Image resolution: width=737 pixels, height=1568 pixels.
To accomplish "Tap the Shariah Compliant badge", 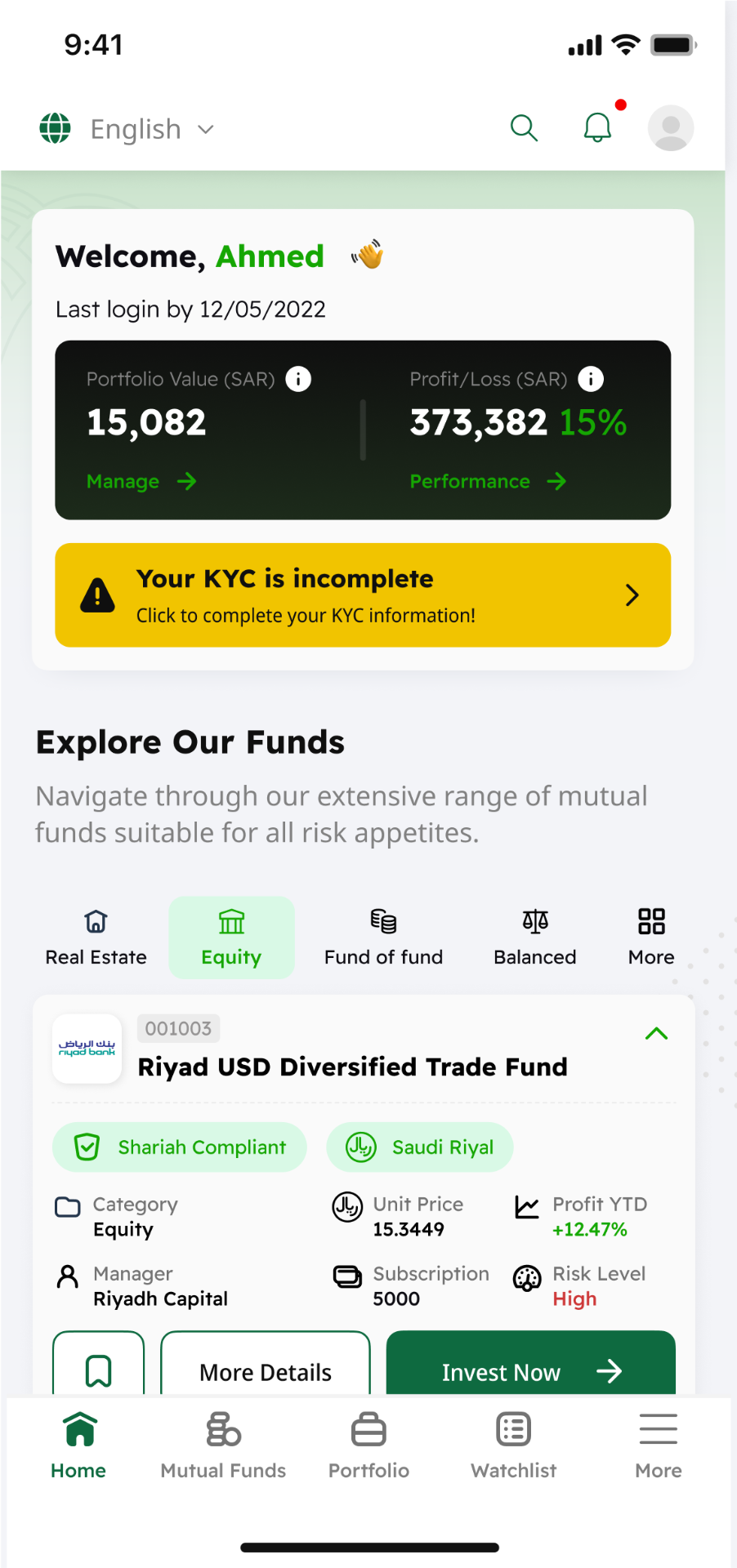I will 179,1147.
